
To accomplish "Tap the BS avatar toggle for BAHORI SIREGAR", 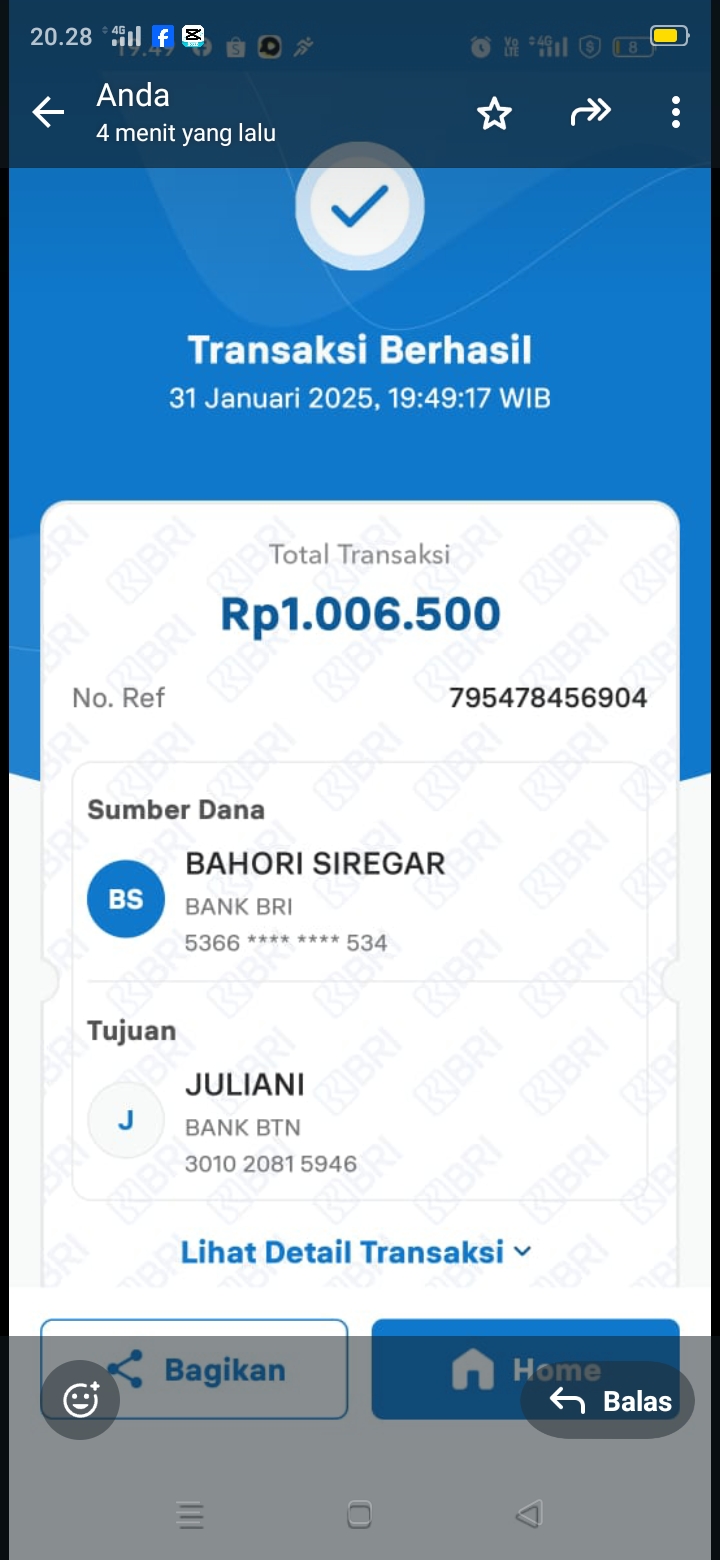I will coord(125,898).
